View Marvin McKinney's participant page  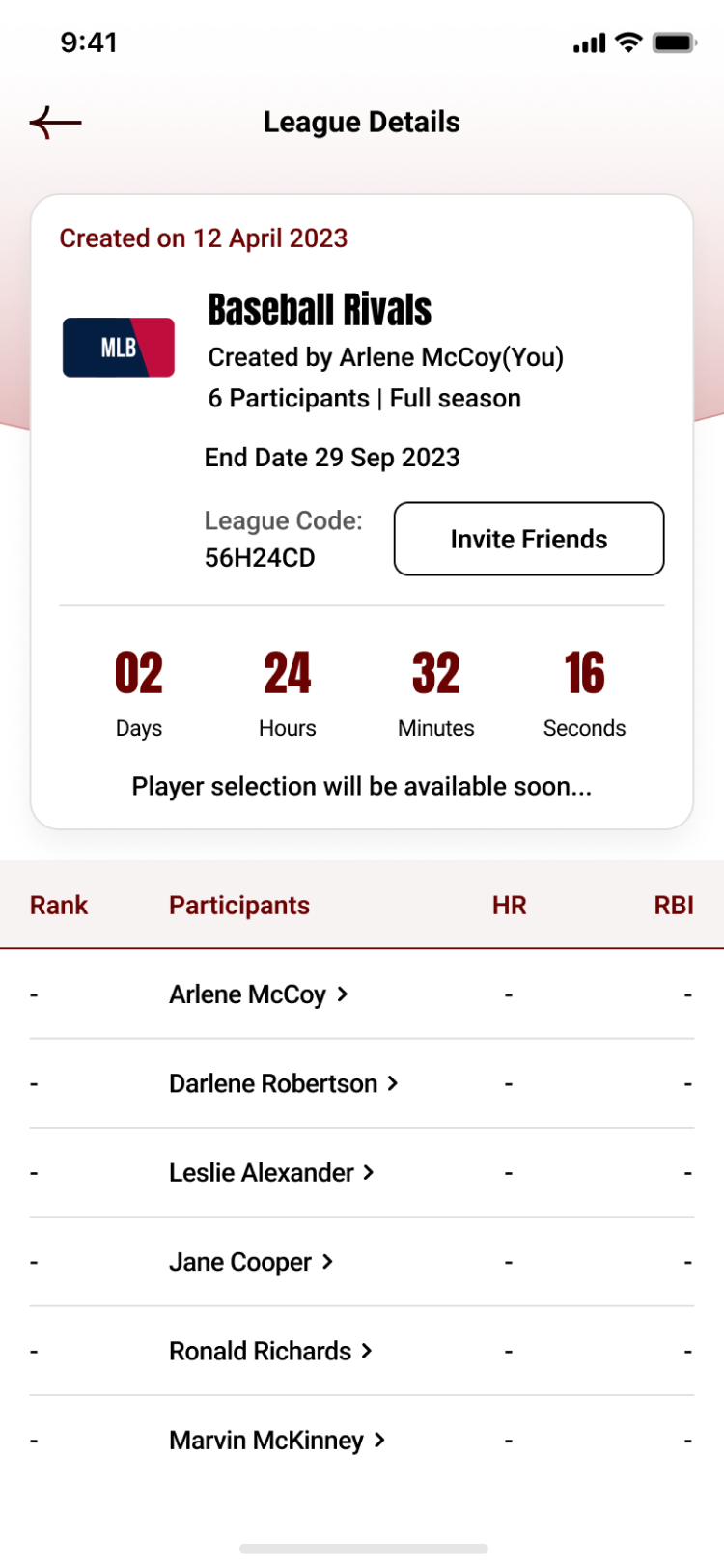(x=277, y=1441)
